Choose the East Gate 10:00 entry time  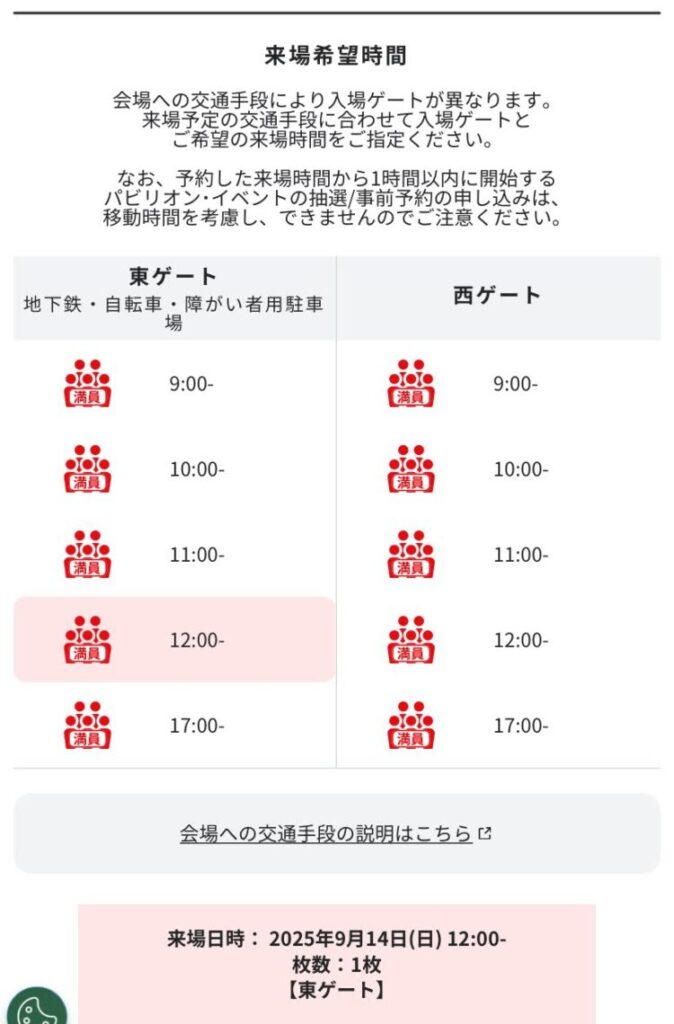pyautogui.click(x=174, y=469)
